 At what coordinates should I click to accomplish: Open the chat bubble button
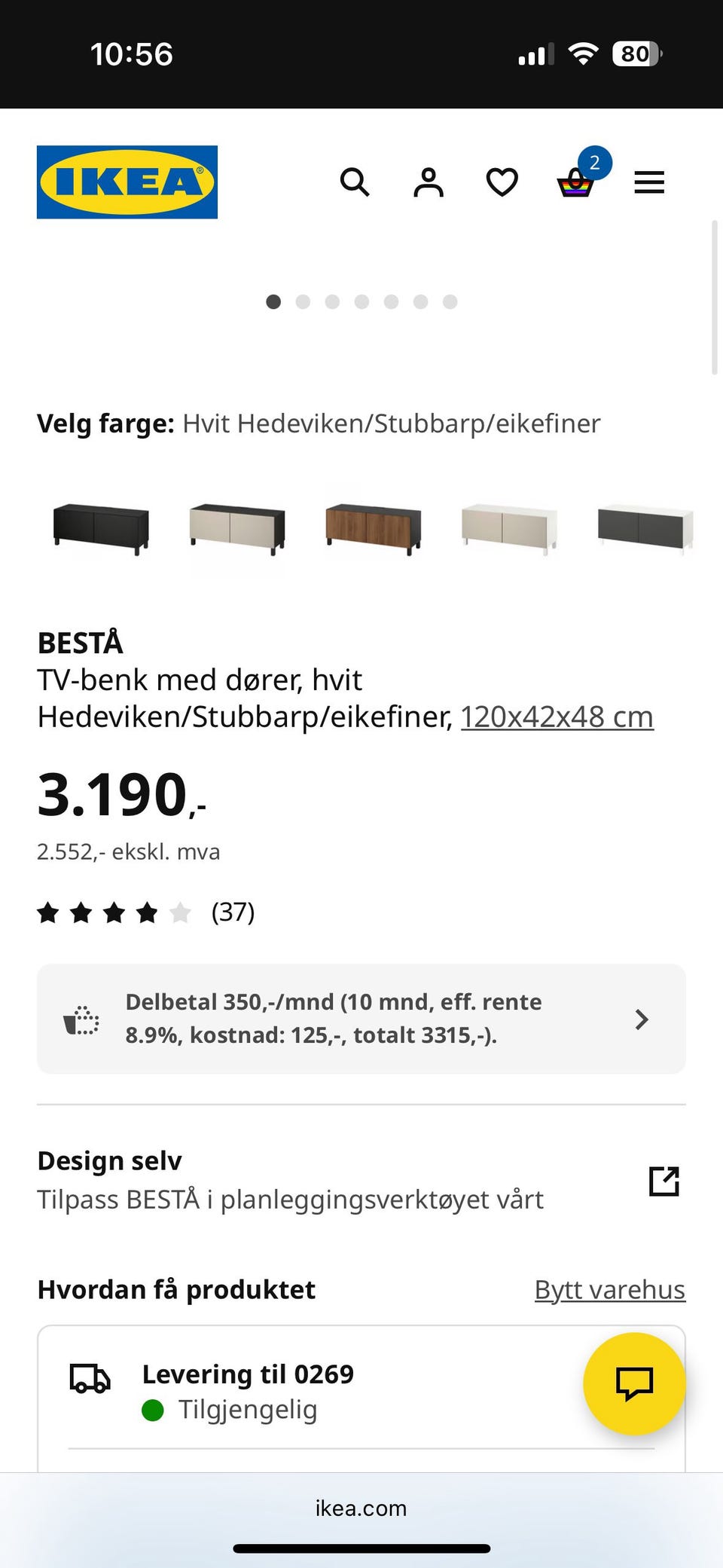coord(634,1384)
